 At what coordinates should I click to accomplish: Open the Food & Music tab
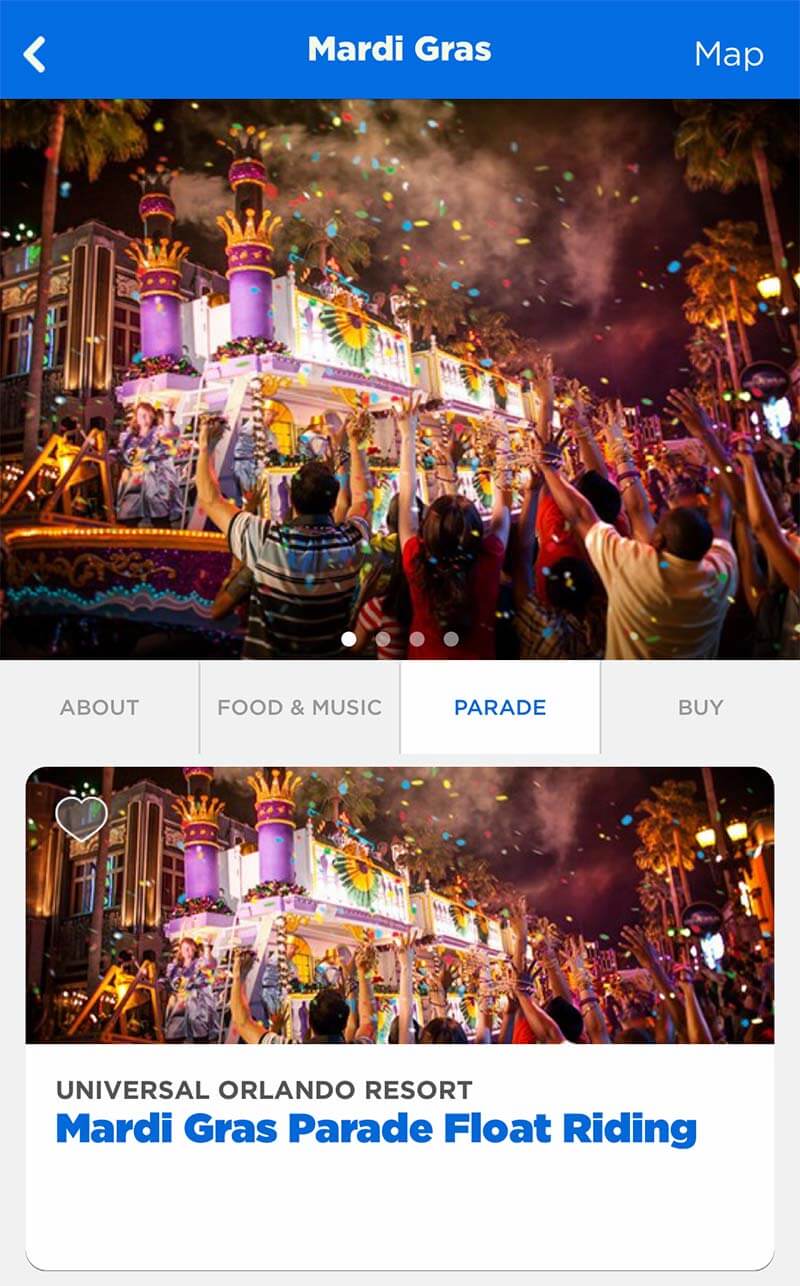(300, 707)
